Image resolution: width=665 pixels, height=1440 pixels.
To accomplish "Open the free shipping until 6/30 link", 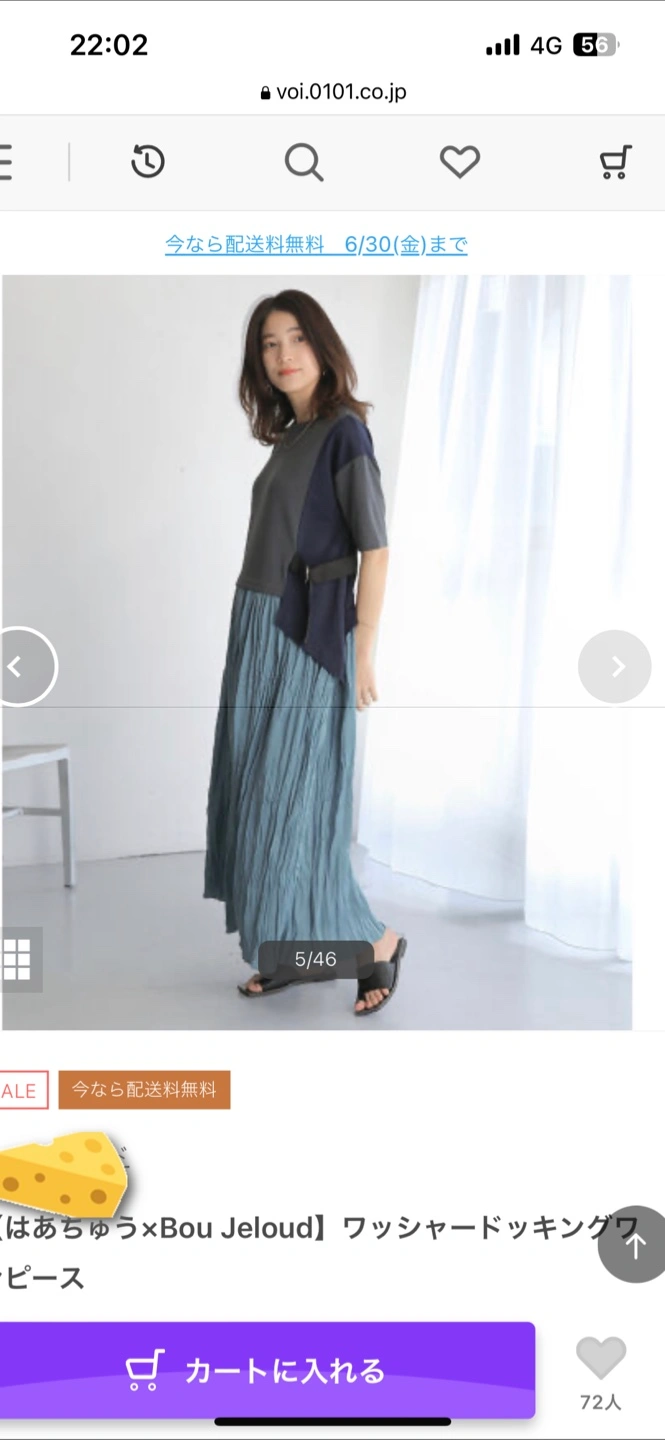I will (x=316, y=244).
